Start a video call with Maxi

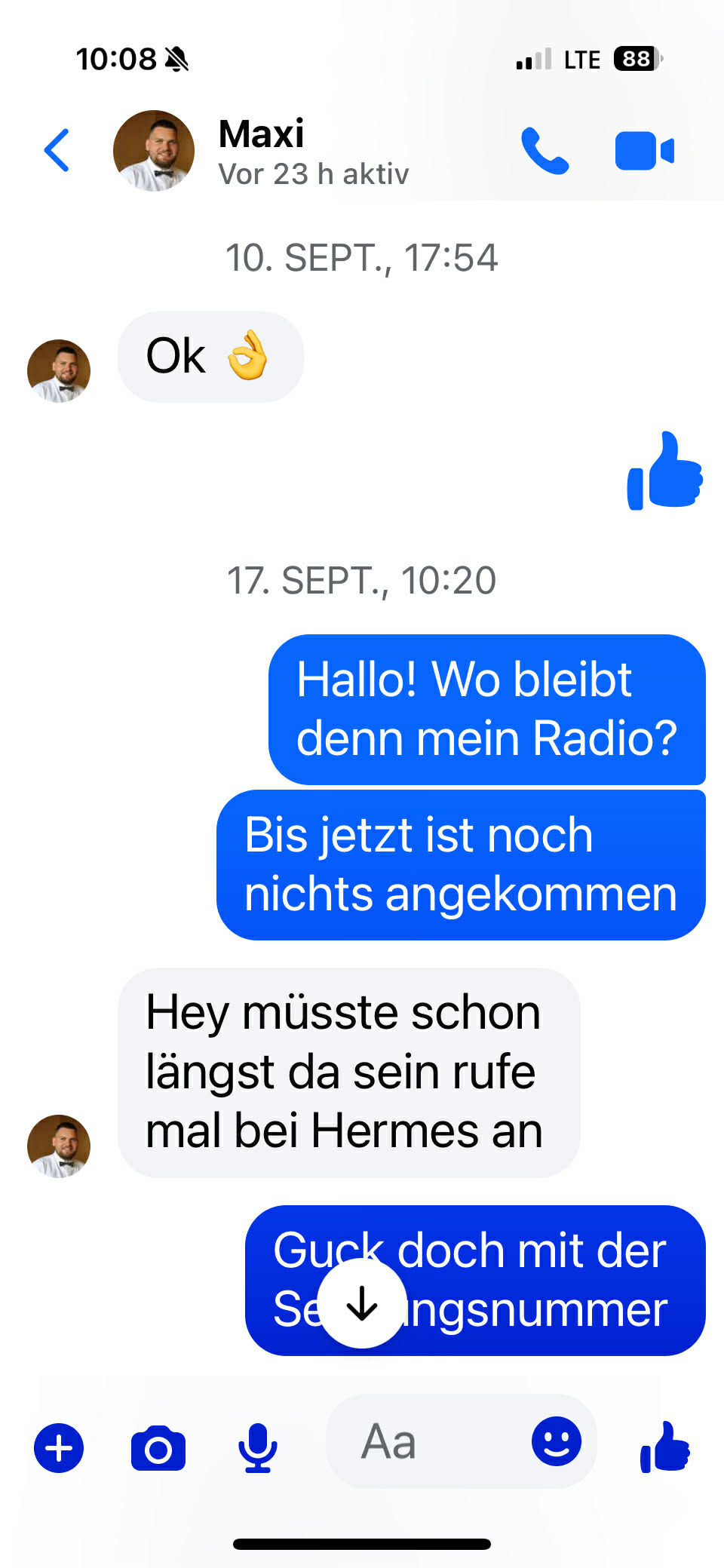coord(645,151)
